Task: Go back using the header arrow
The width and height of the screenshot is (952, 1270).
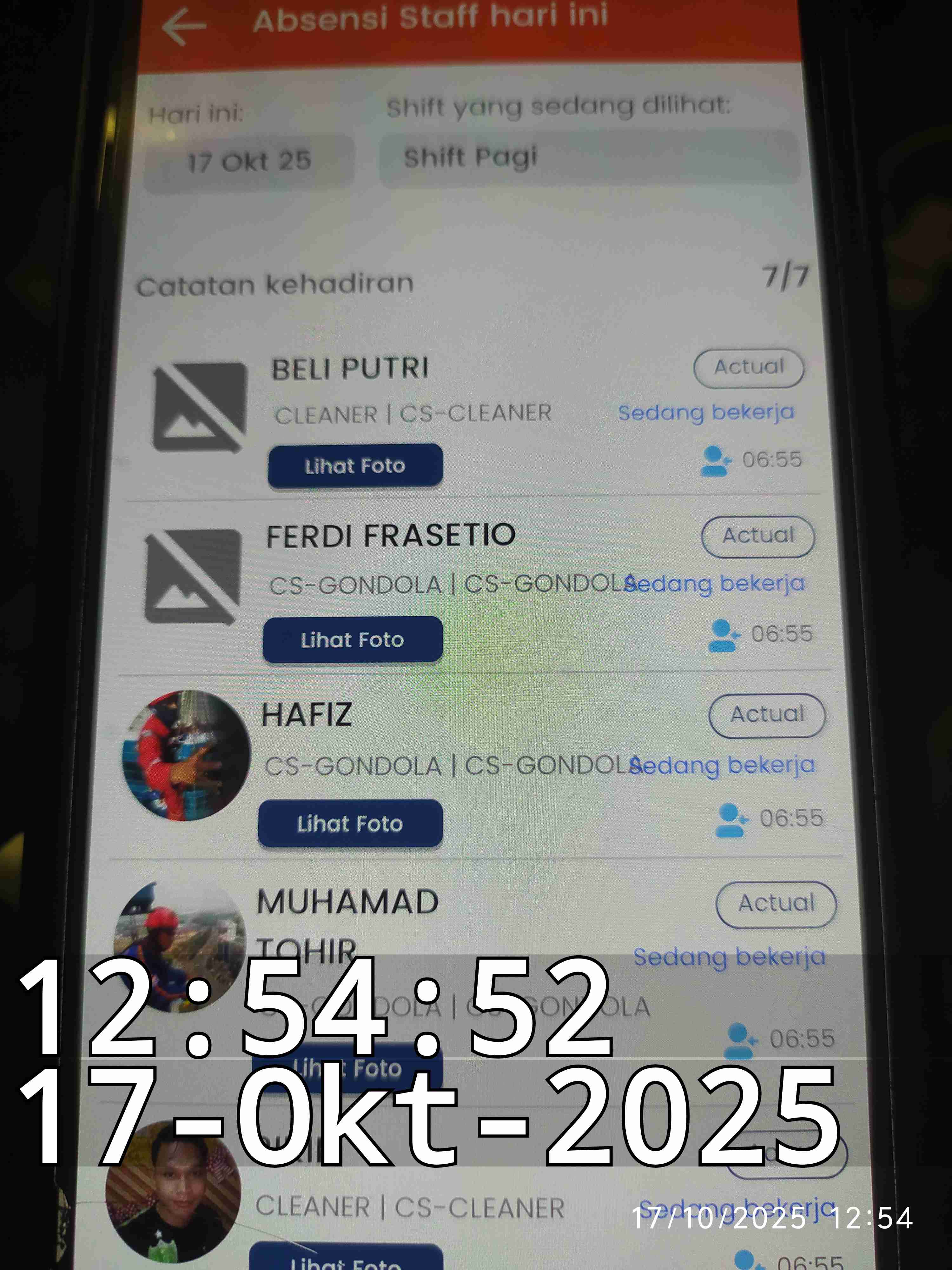Action: point(184,26)
